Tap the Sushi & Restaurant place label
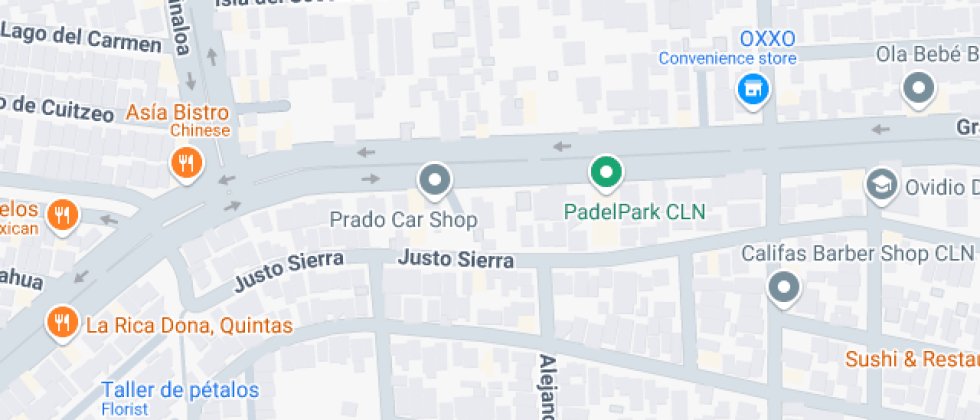 [911, 358]
